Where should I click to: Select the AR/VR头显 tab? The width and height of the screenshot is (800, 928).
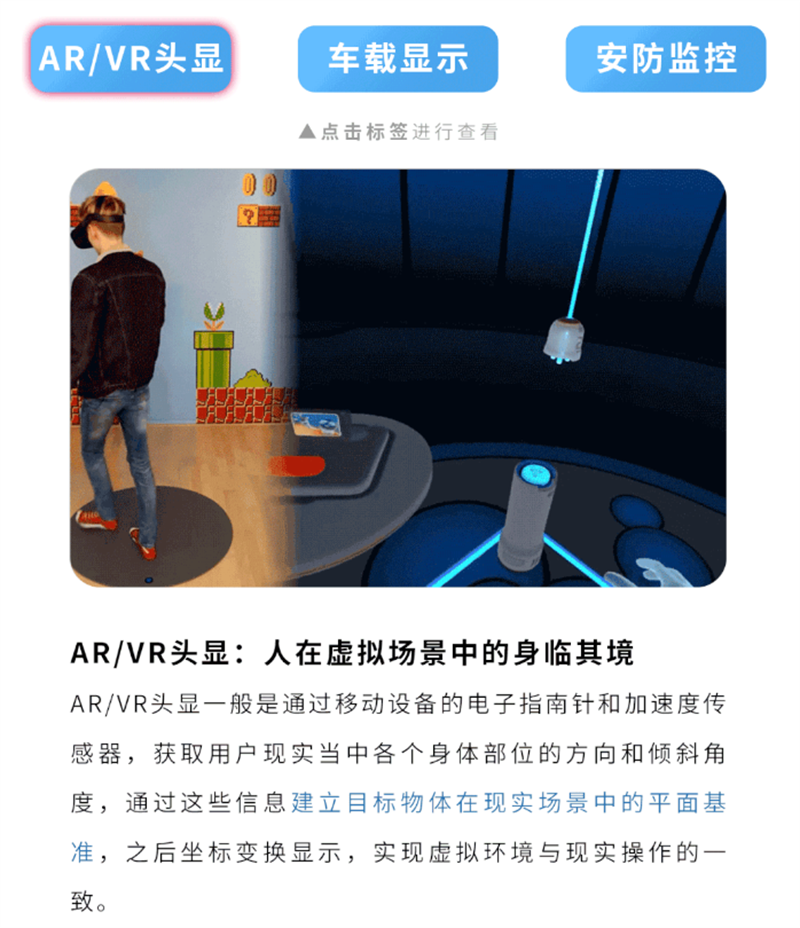131,59
